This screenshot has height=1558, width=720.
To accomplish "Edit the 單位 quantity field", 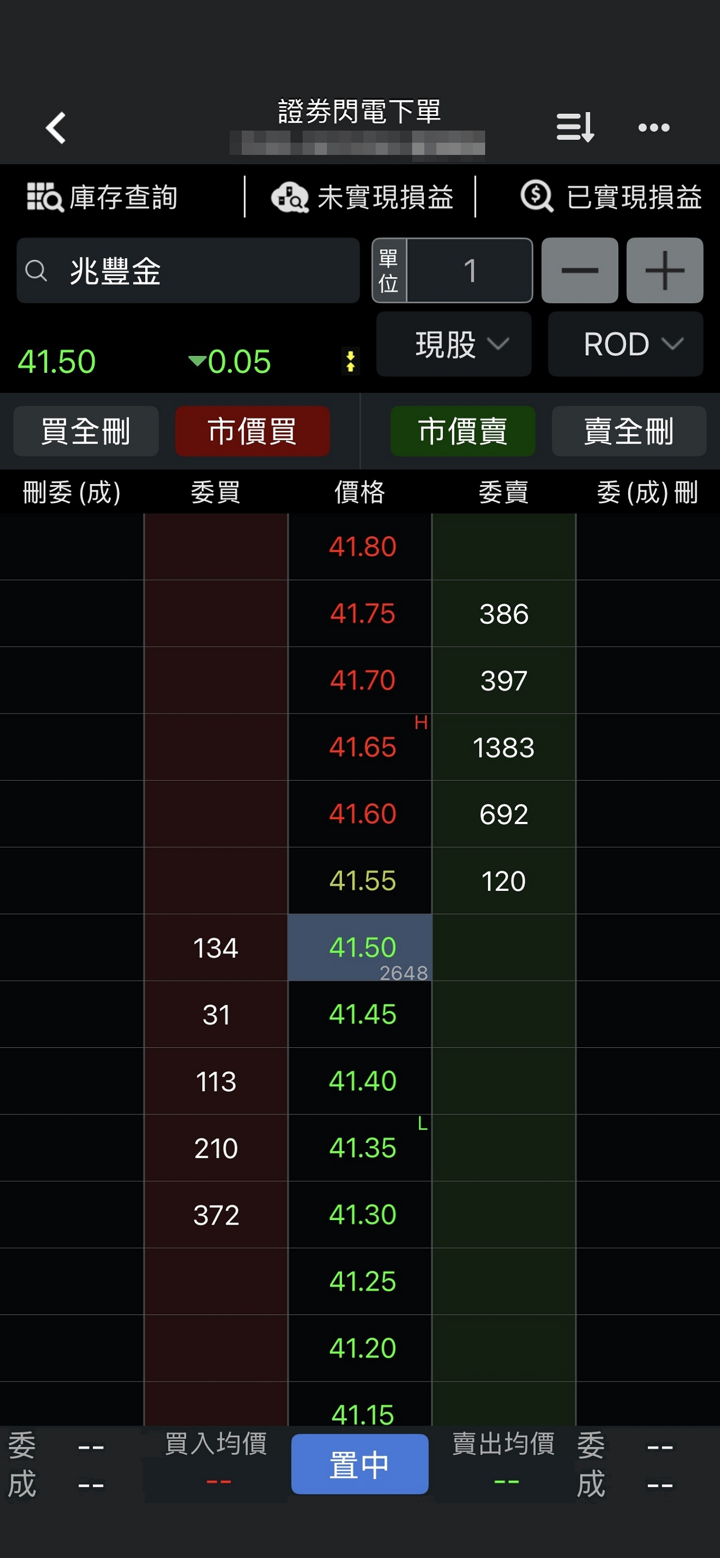I will 469,271.
